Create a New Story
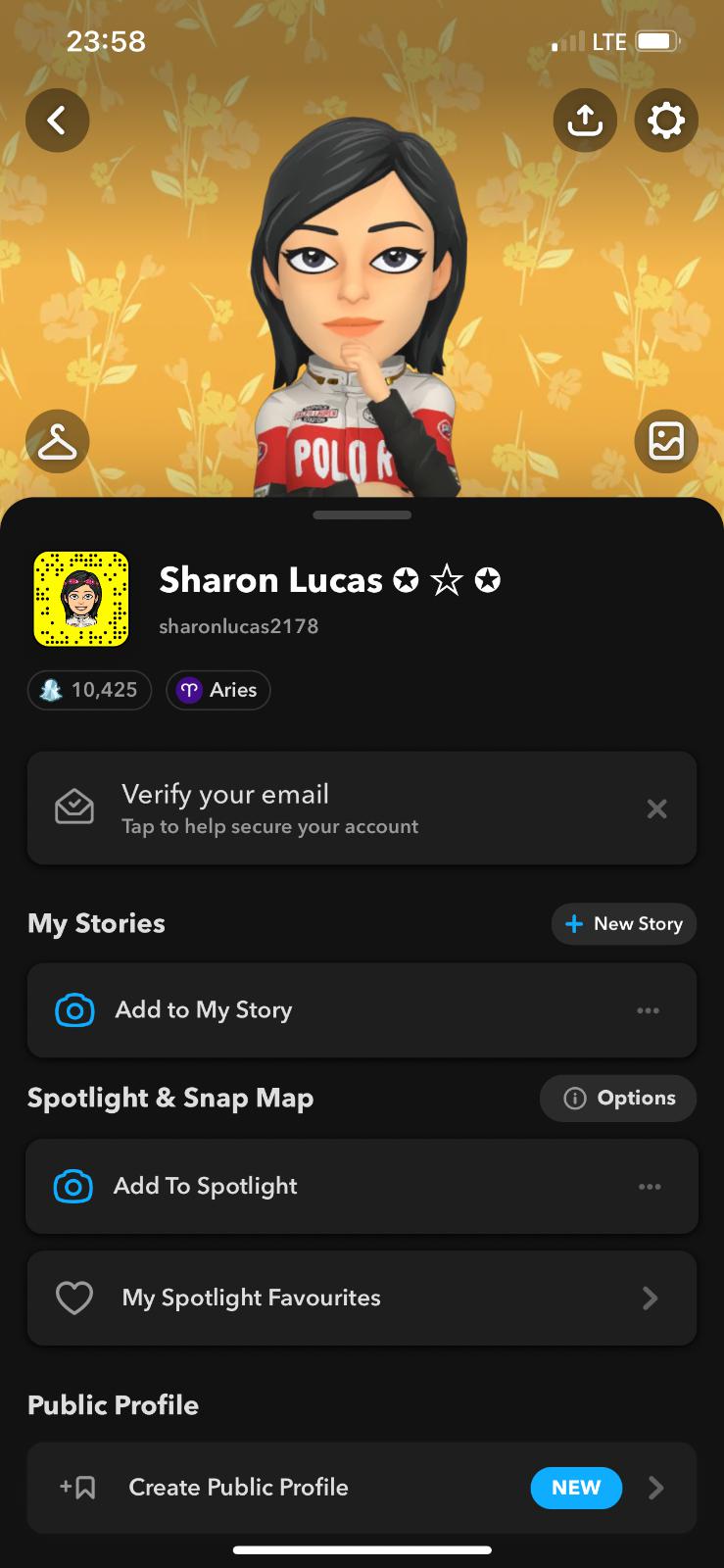This screenshot has height=1568, width=724. pos(624,924)
